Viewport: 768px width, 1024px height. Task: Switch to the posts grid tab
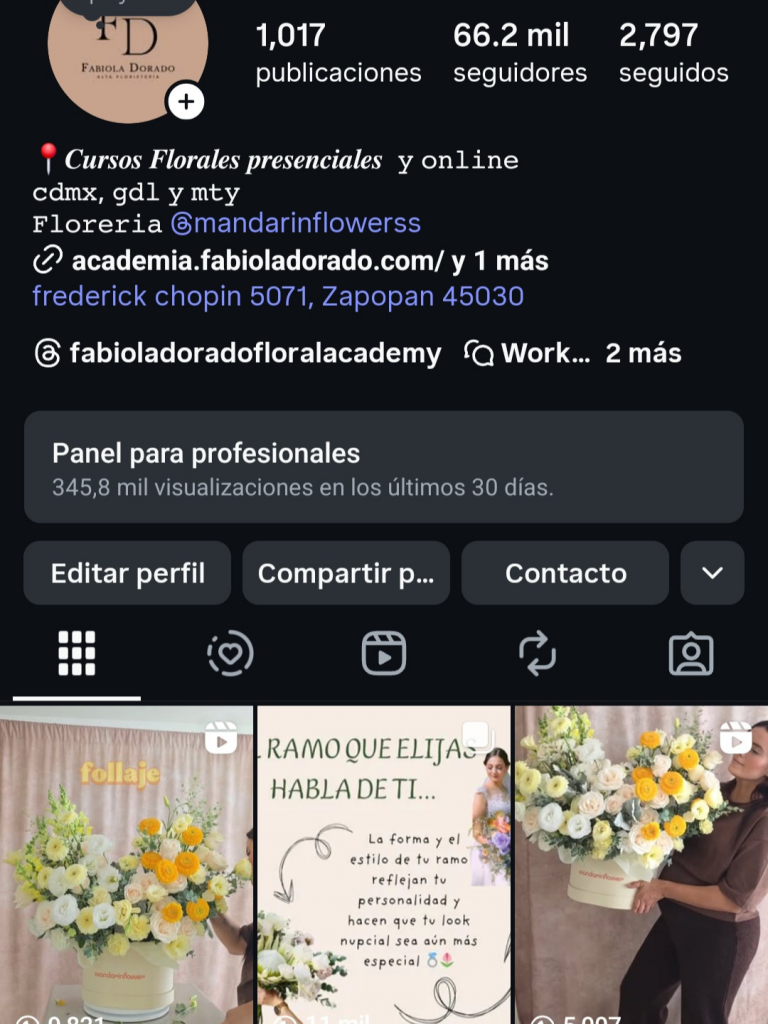click(77, 654)
